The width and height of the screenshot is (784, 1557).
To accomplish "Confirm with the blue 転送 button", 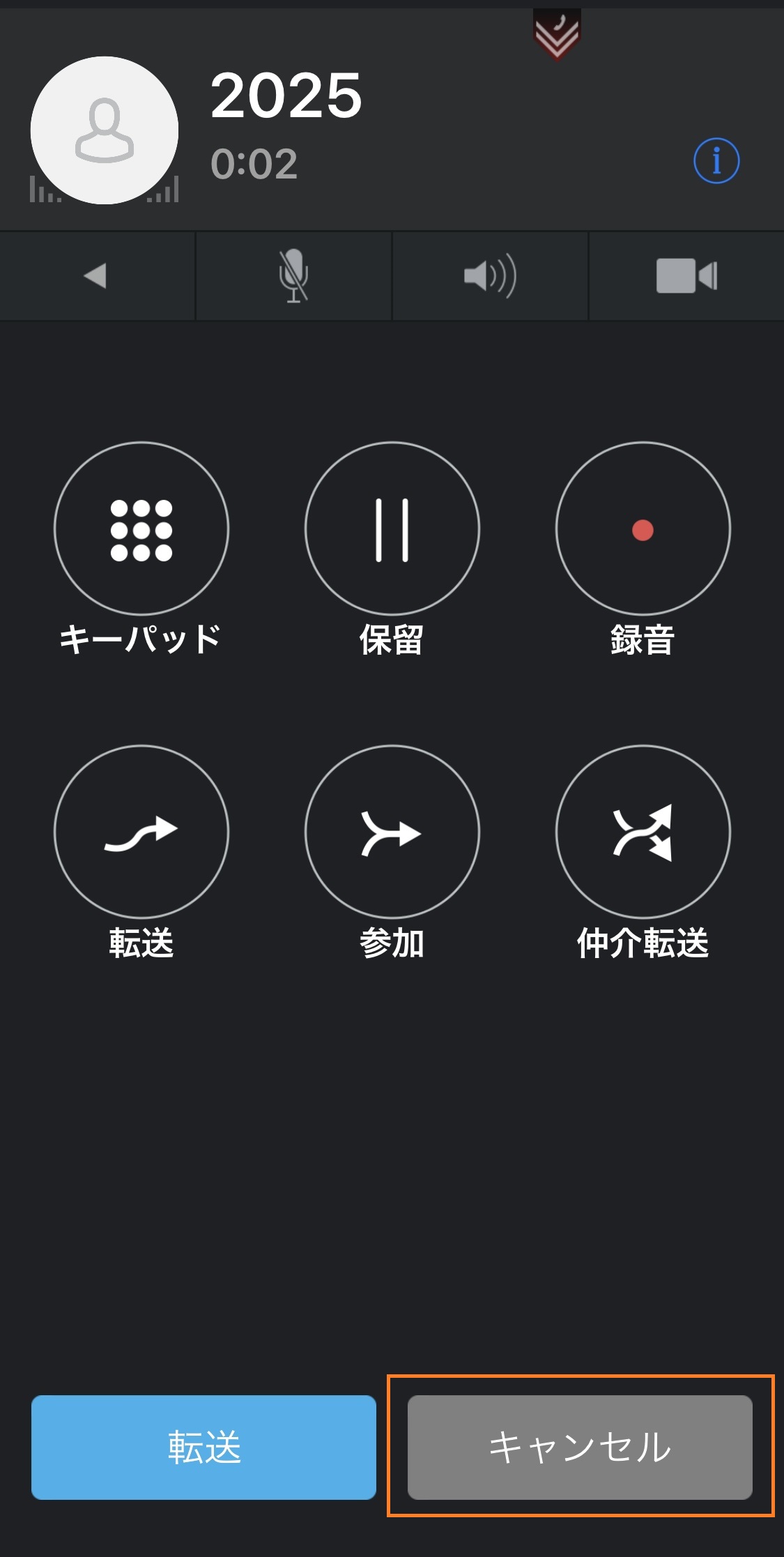I will [x=203, y=1447].
